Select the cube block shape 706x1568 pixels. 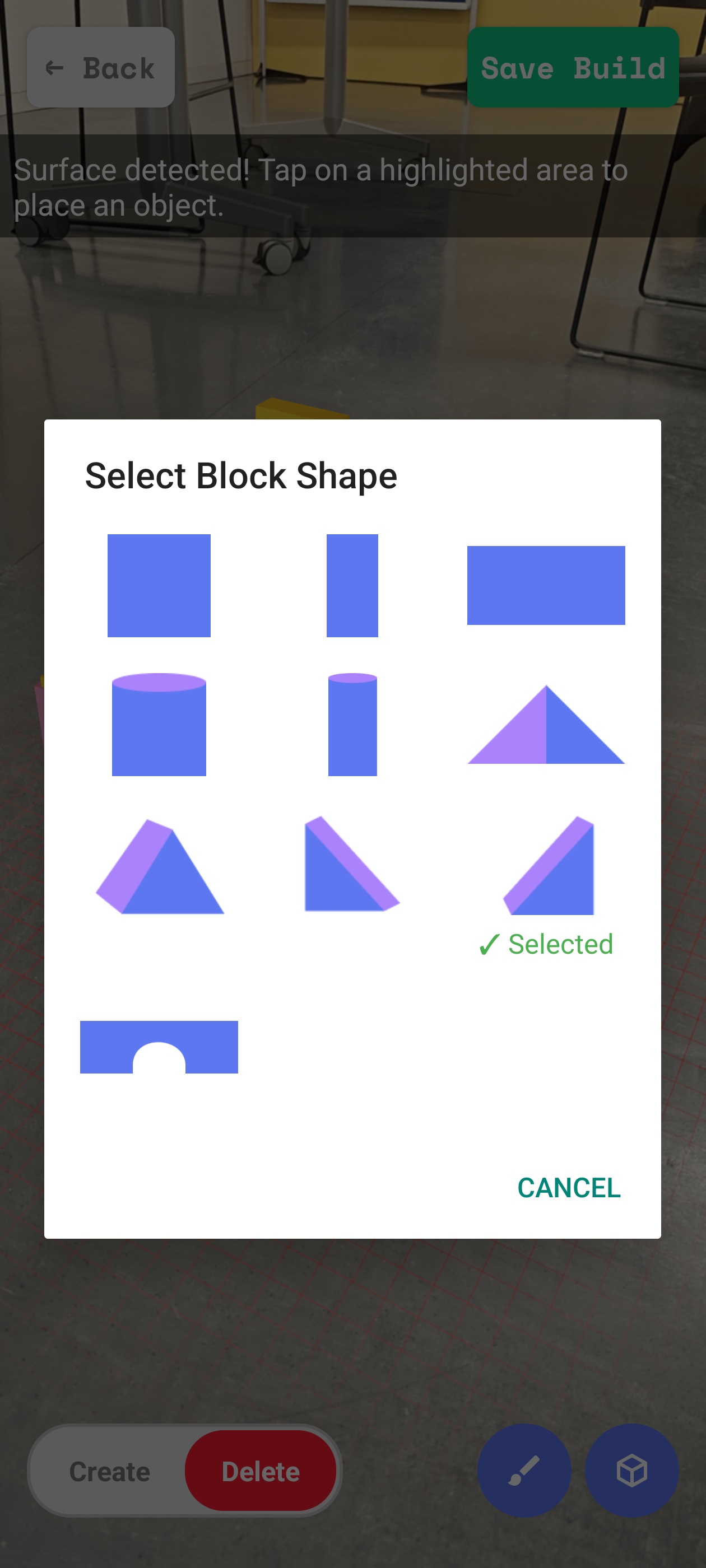[x=159, y=584]
